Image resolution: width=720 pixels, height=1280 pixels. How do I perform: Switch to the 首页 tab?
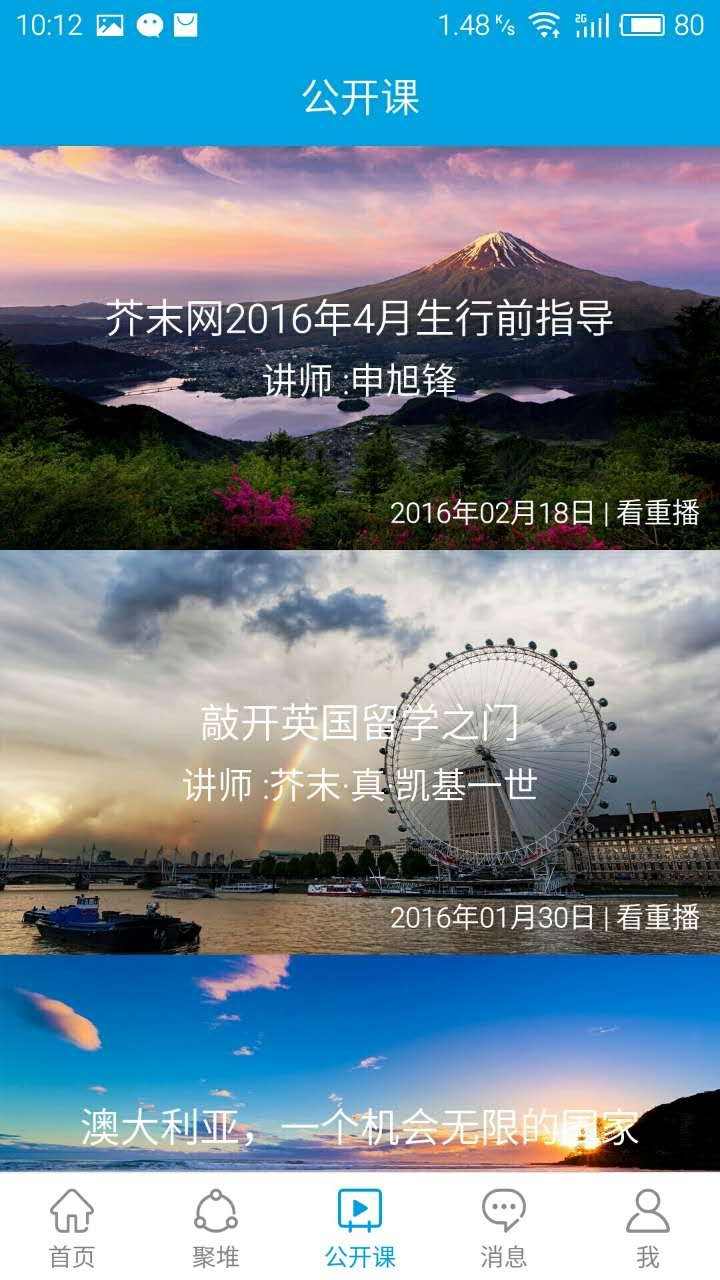(72, 1228)
